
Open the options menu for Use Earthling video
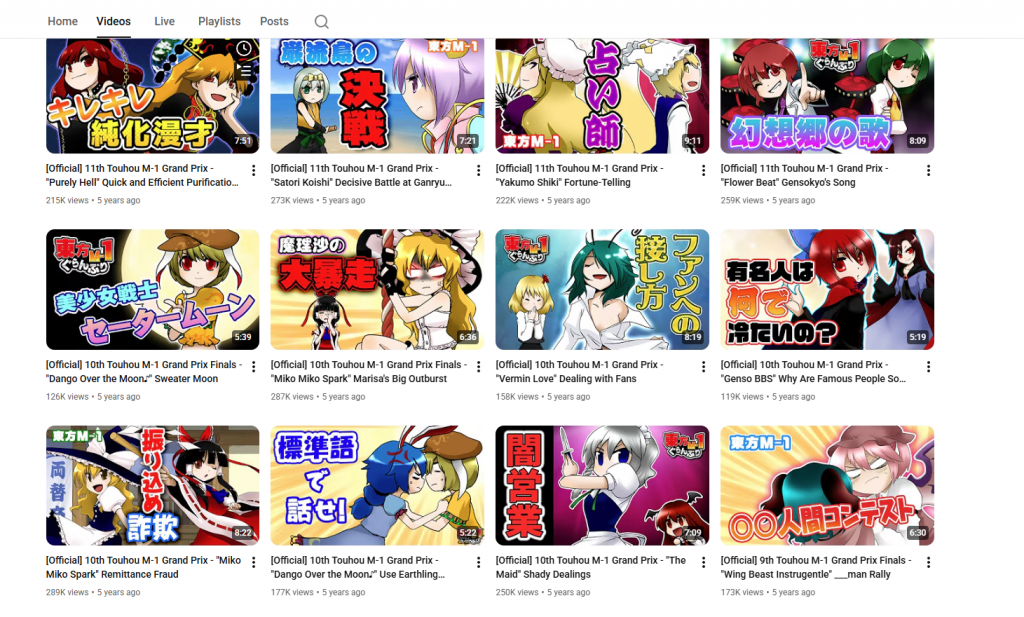[478, 563]
